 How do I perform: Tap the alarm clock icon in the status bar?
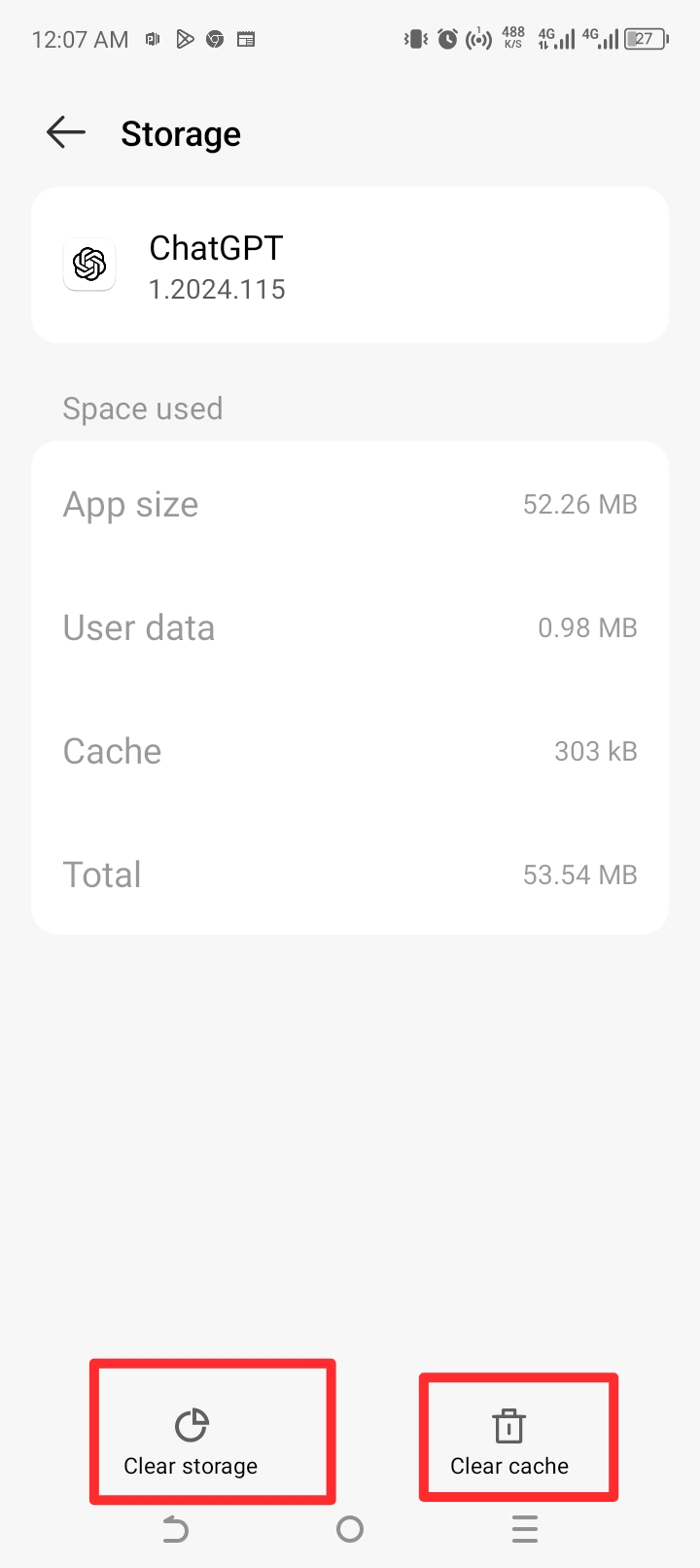(x=447, y=39)
